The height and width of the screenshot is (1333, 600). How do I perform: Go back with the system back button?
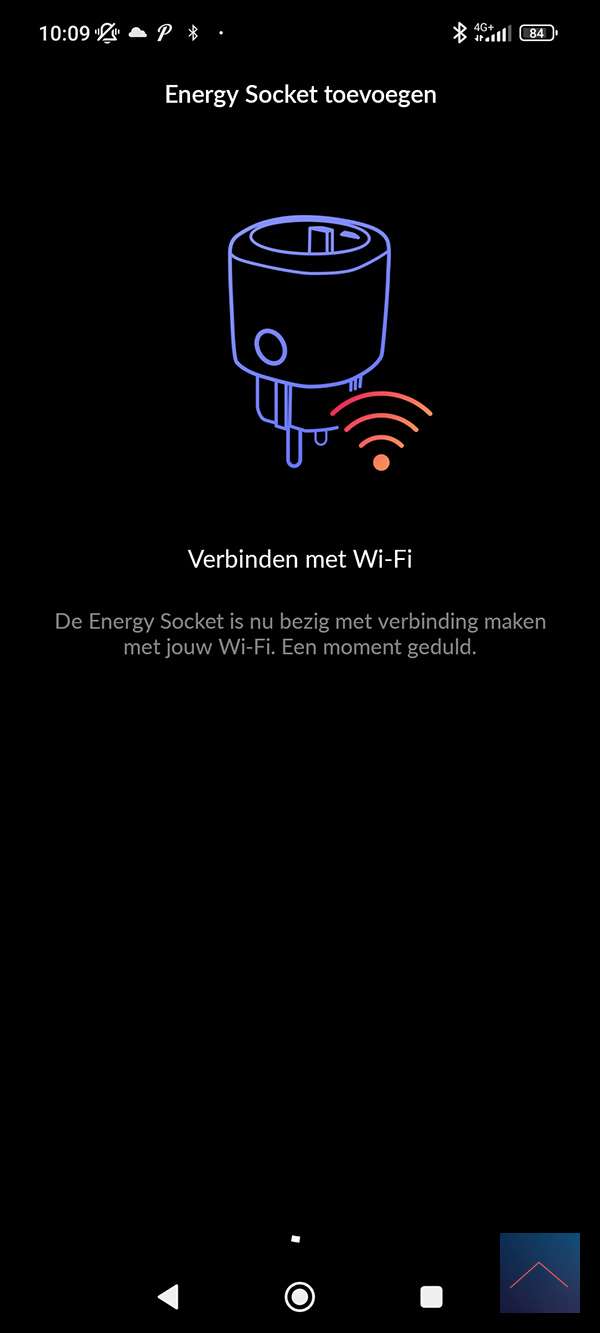point(168,1297)
